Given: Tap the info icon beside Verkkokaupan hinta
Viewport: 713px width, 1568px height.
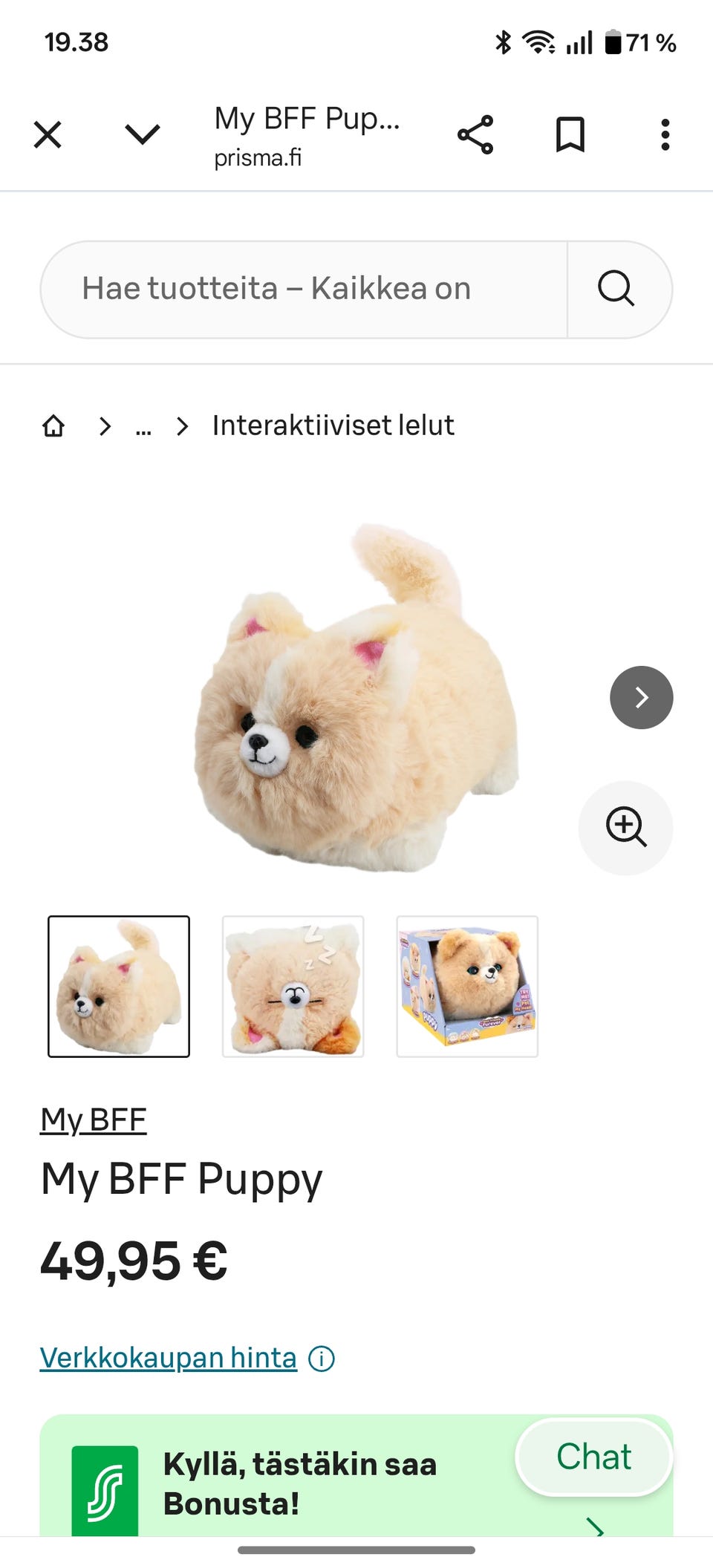Looking at the screenshot, I should 322,1359.
